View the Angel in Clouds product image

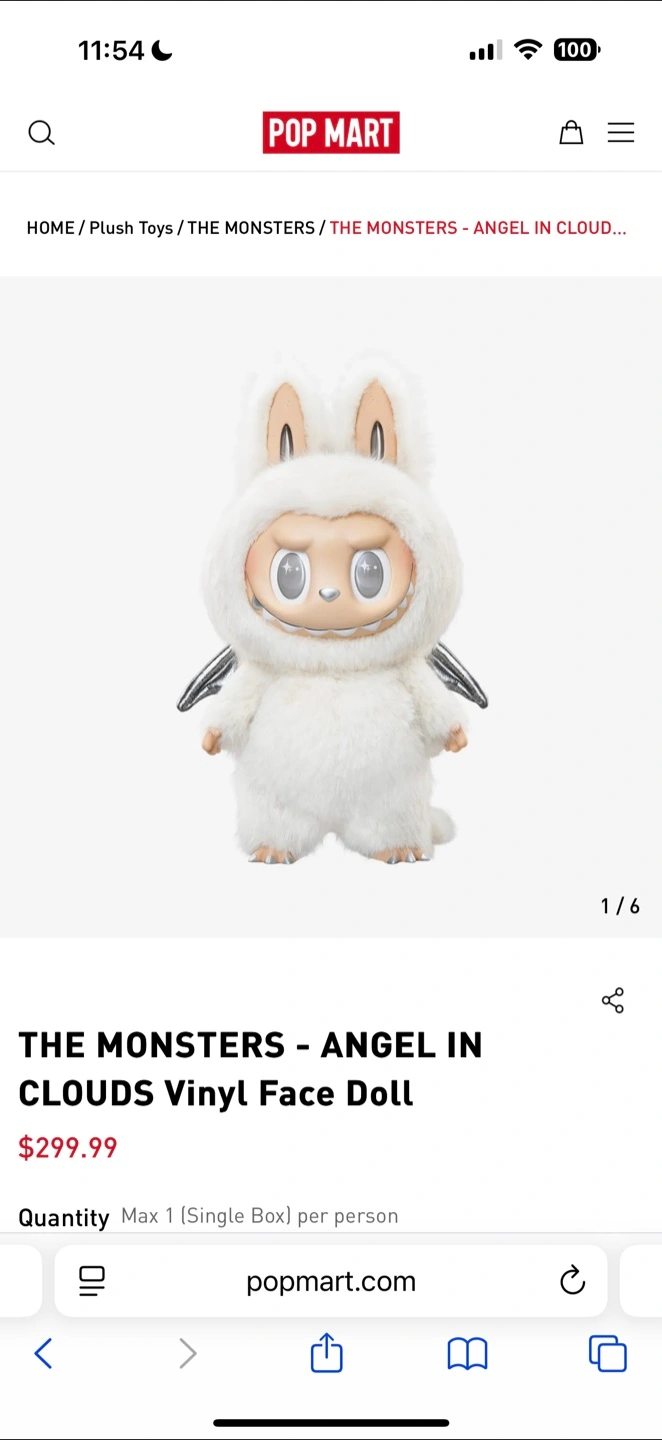(x=331, y=607)
